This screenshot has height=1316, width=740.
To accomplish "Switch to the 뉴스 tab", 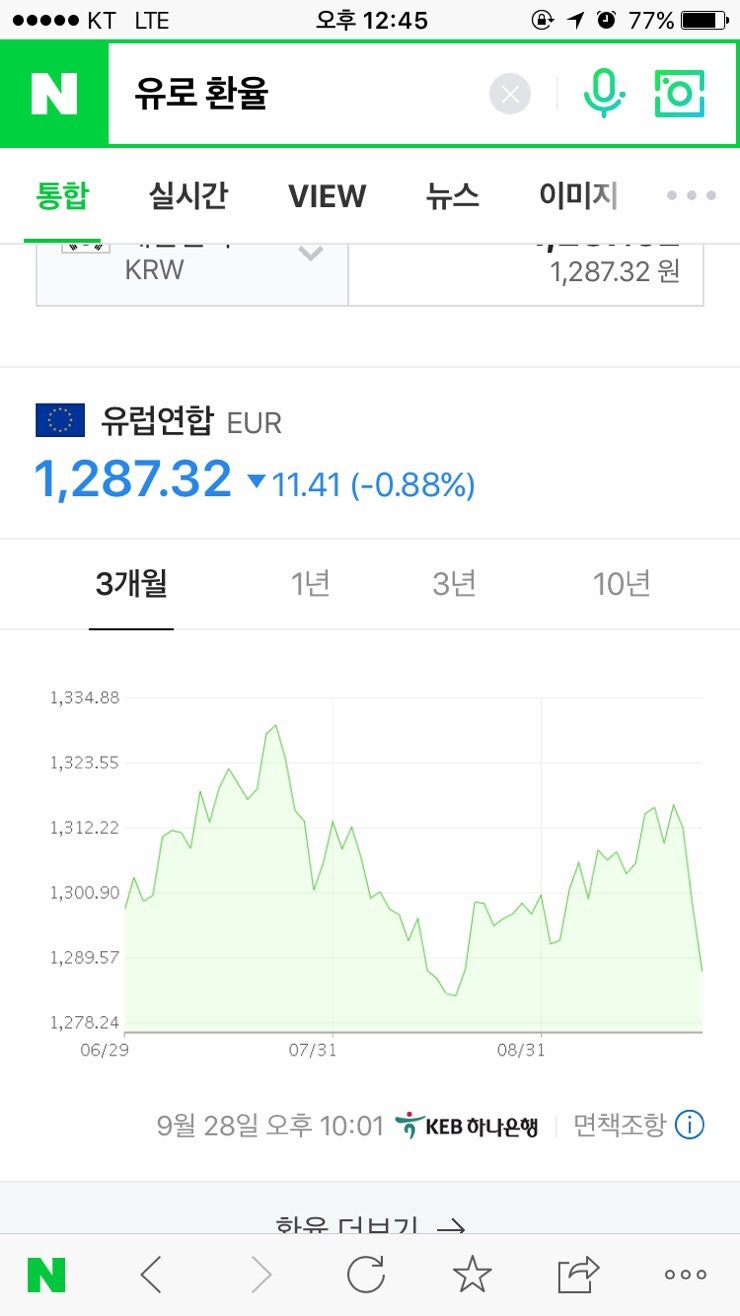I will [x=452, y=196].
